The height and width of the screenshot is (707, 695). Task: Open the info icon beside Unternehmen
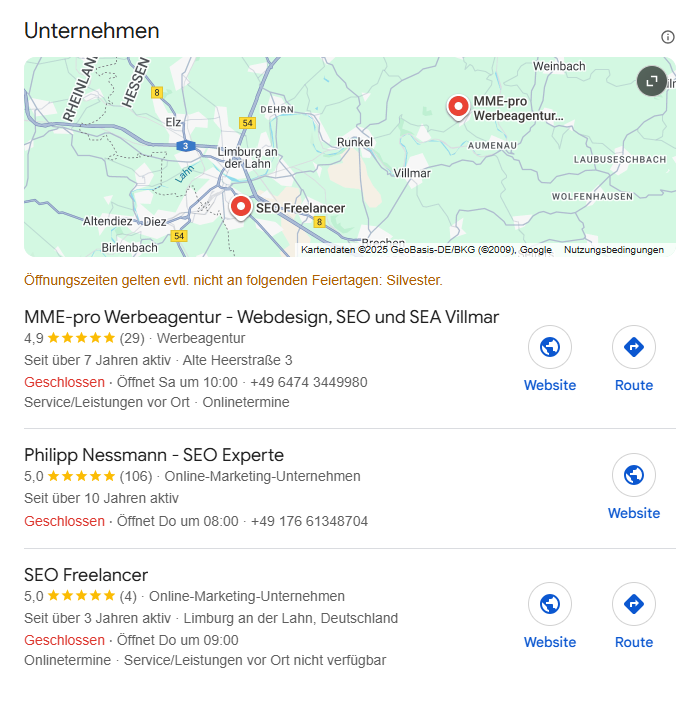pyautogui.click(x=668, y=37)
